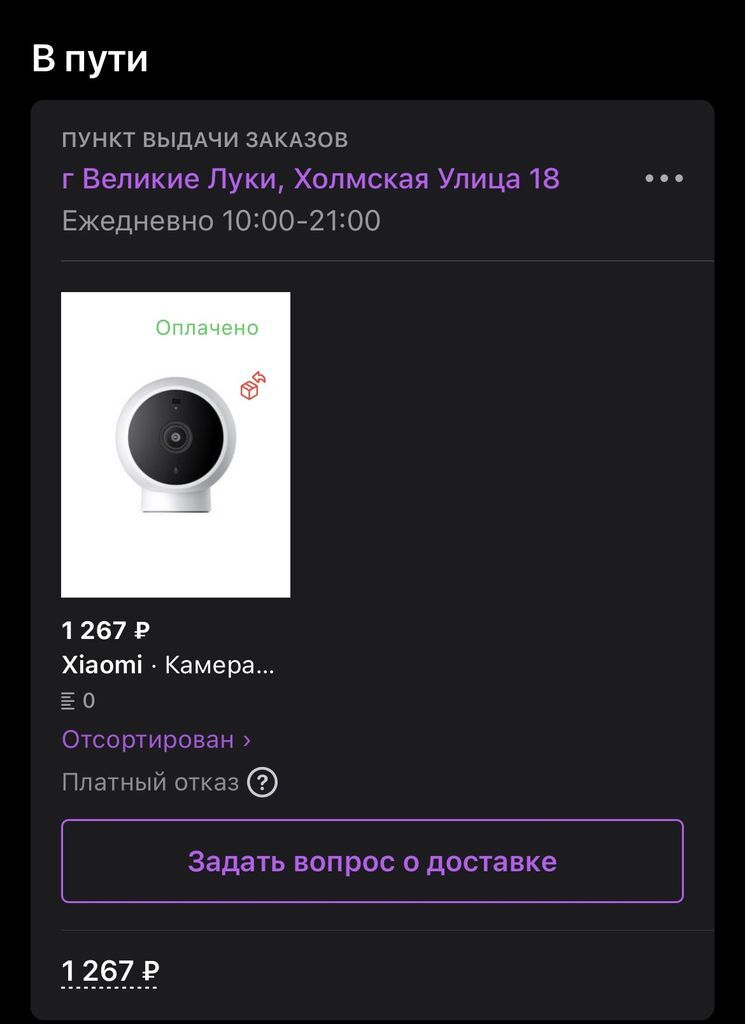Open the underlined 1 267 ₽ total breakdown
Viewport: 745px width, 1024px height.
pyautogui.click(x=110, y=971)
